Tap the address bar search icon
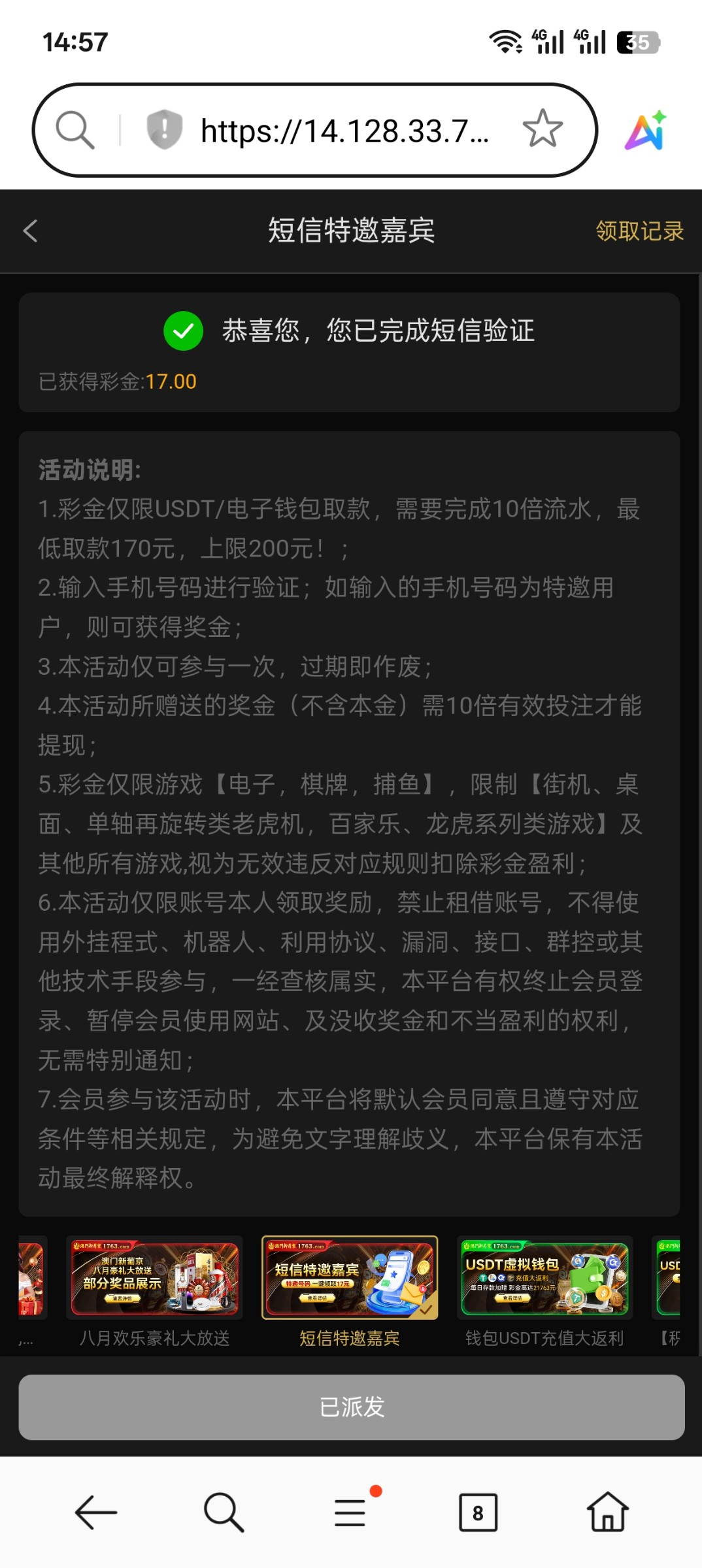 coord(75,129)
